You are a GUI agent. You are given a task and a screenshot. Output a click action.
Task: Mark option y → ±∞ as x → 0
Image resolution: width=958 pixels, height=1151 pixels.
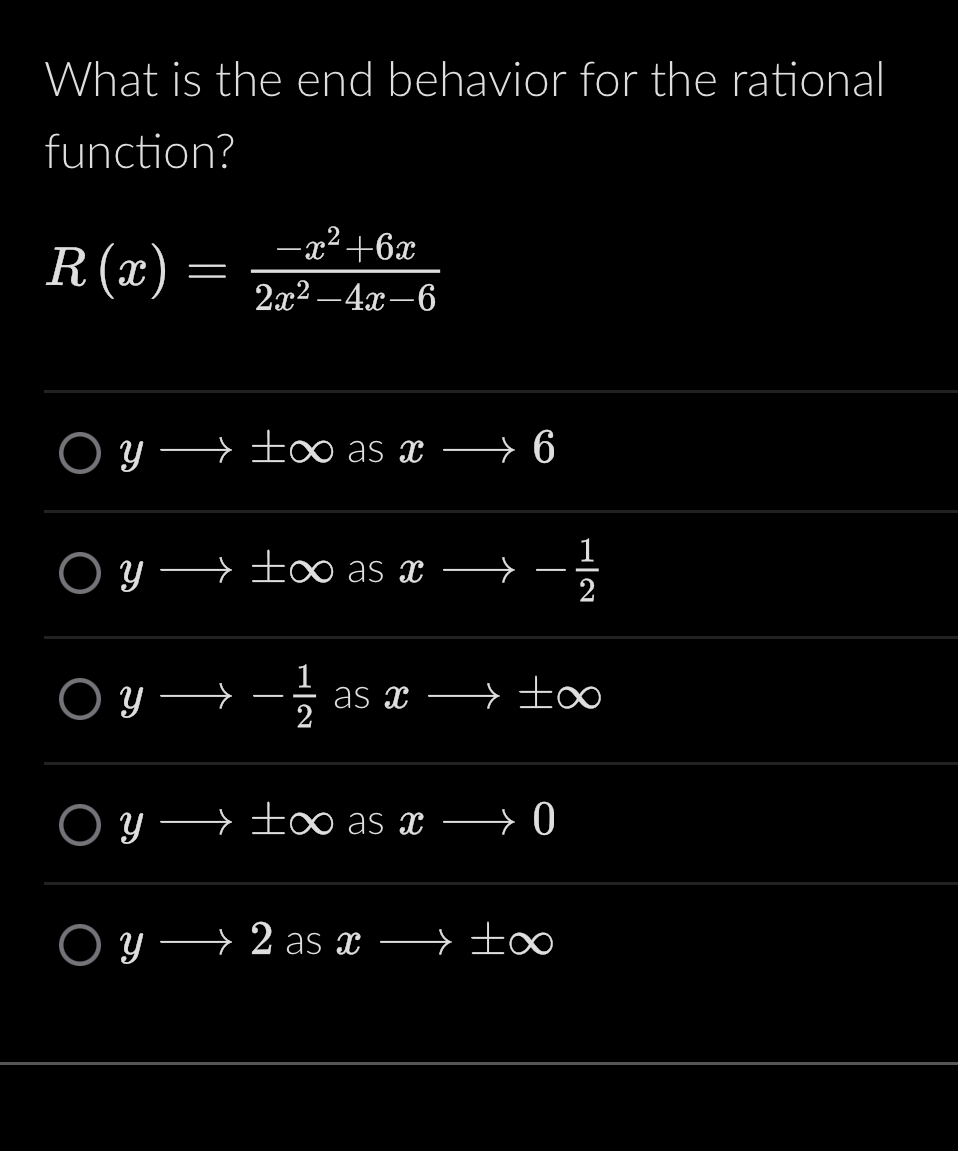click(80, 824)
